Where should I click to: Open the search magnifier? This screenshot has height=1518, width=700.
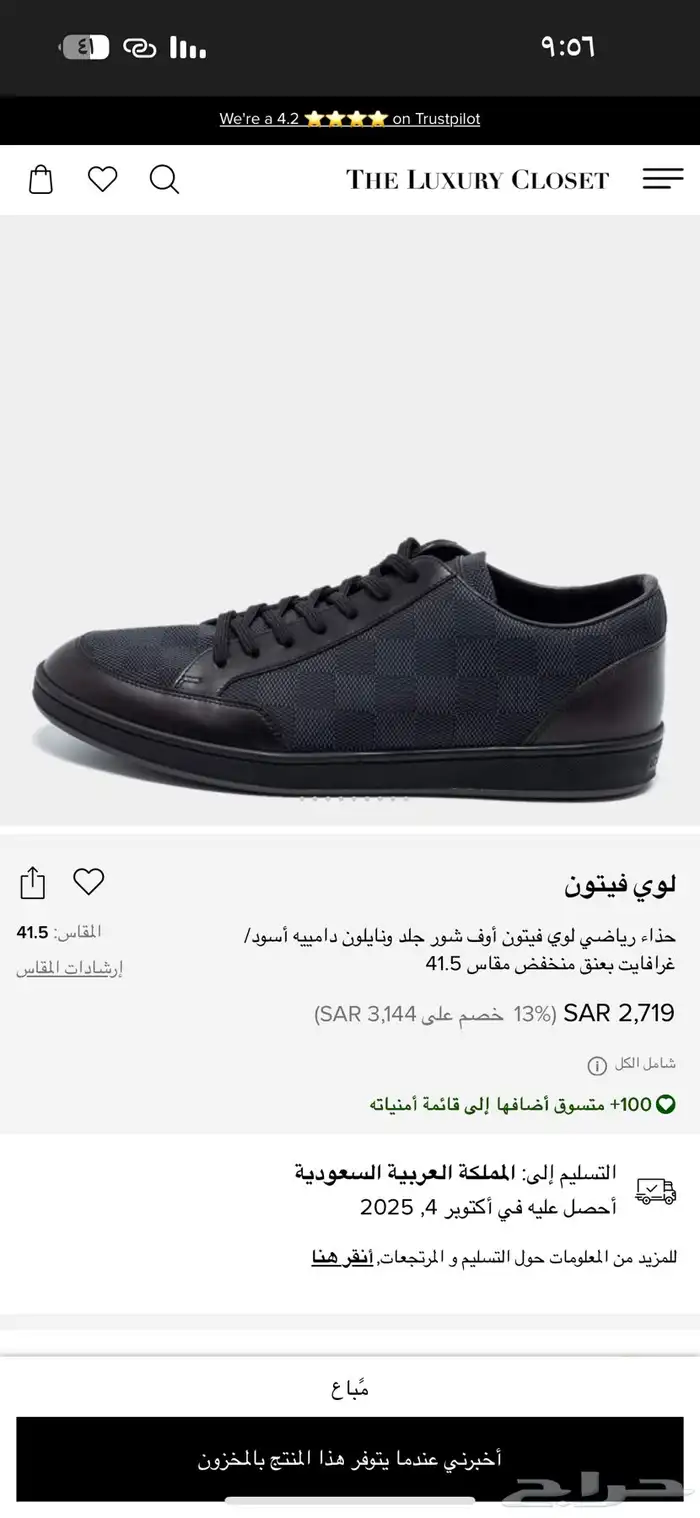164,180
